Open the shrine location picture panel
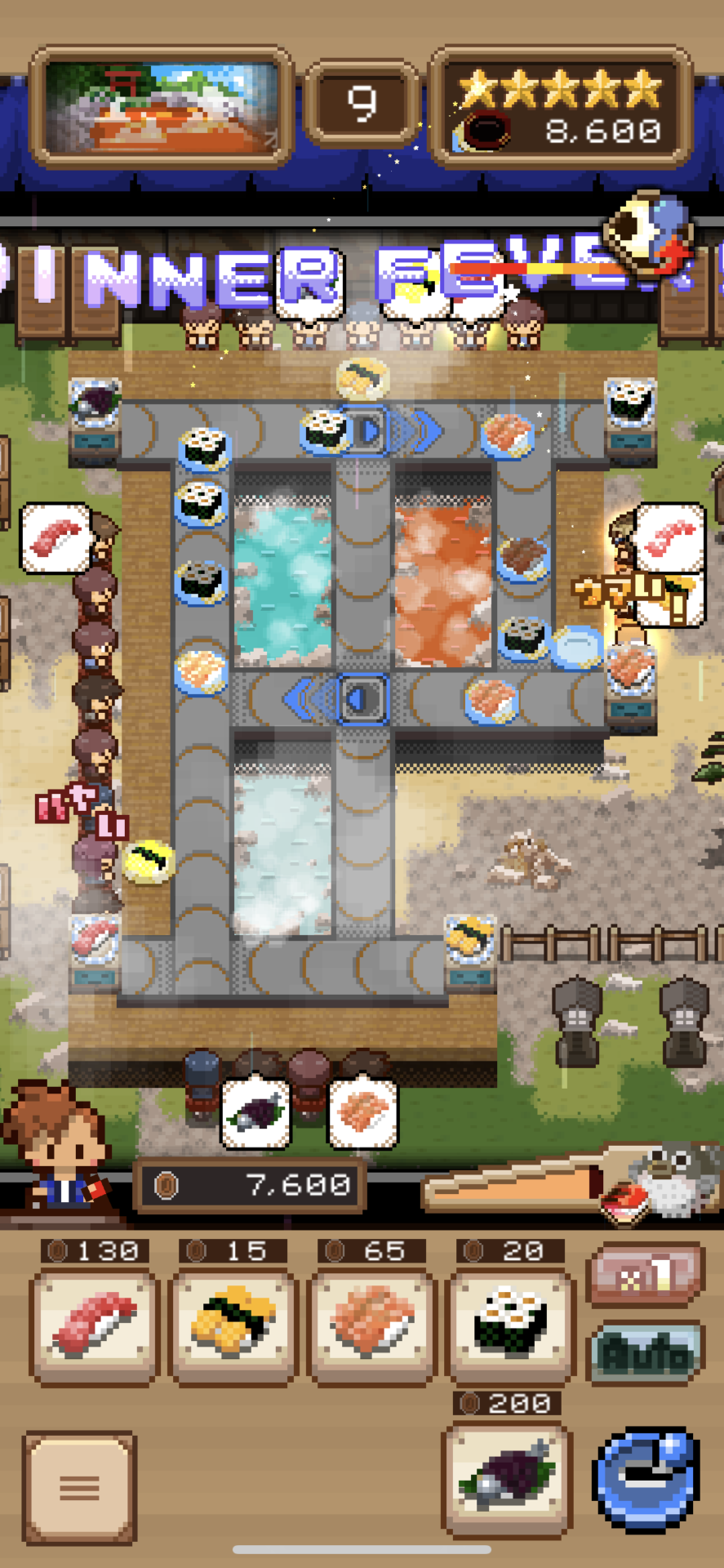The width and height of the screenshot is (724, 1568). [x=161, y=108]
